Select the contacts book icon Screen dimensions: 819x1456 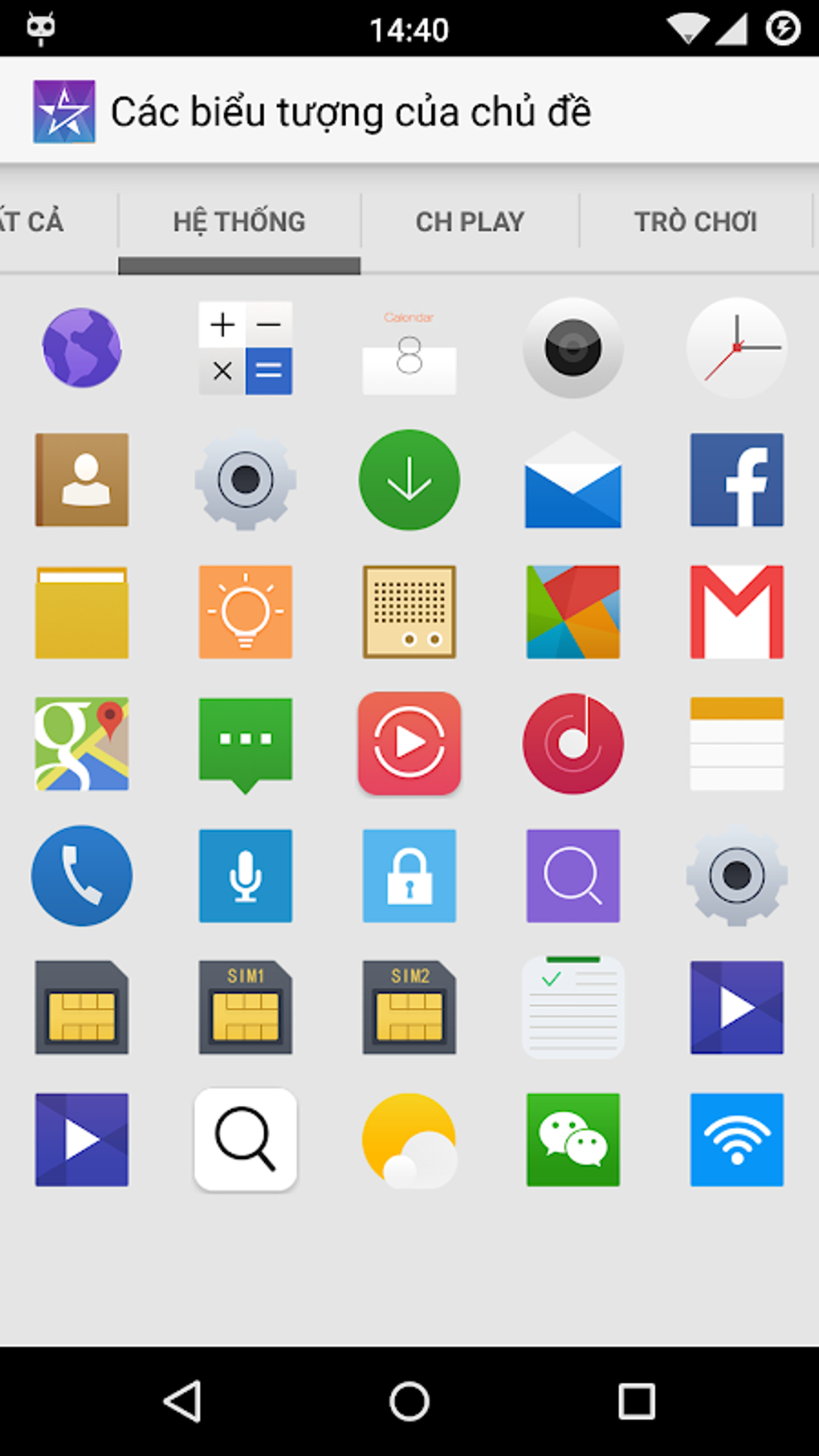tap(82, 480)
